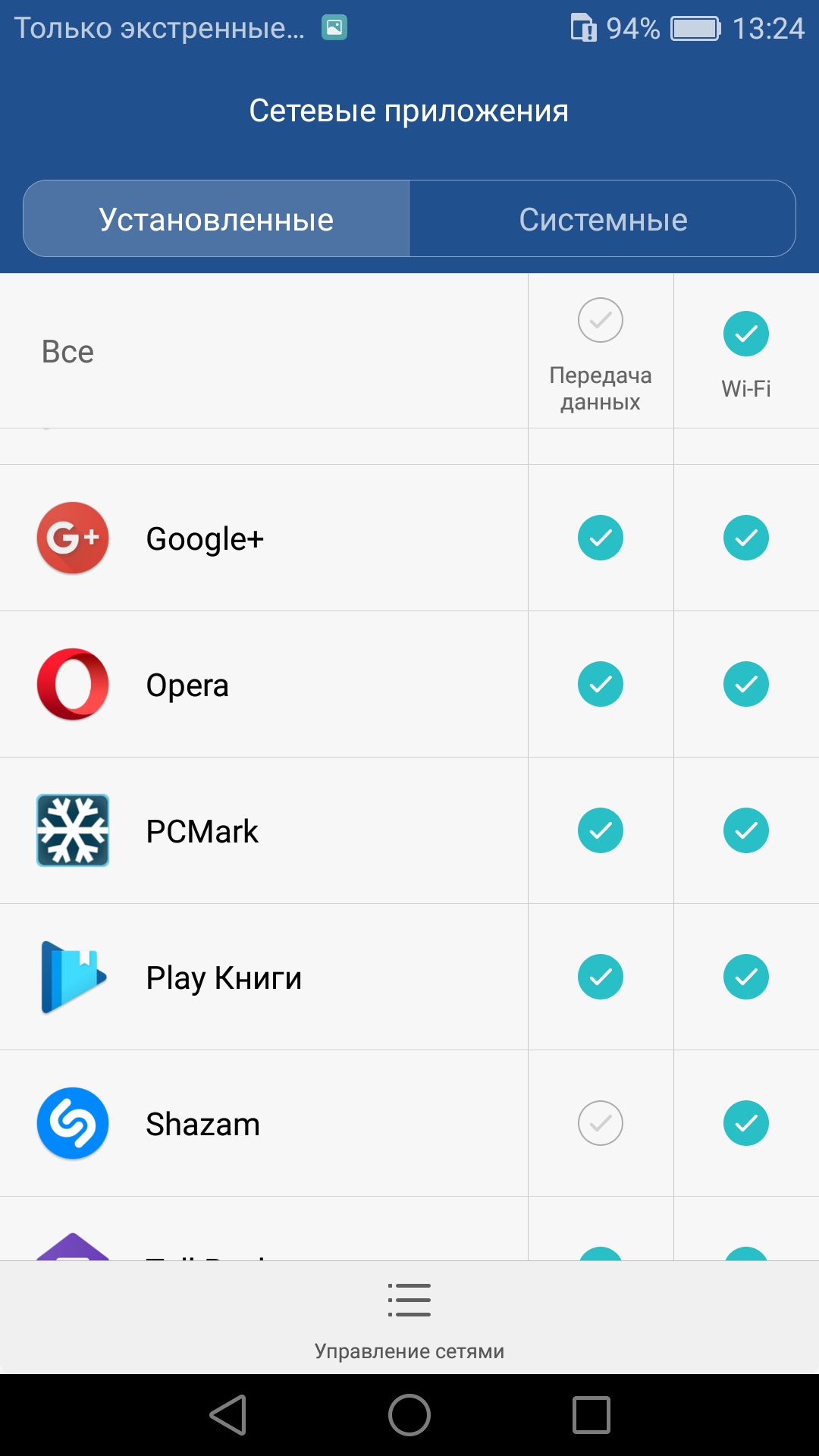Uncheck mobile data for Opera
Viewport: 819px width, 1456px height.
[601, 684]
